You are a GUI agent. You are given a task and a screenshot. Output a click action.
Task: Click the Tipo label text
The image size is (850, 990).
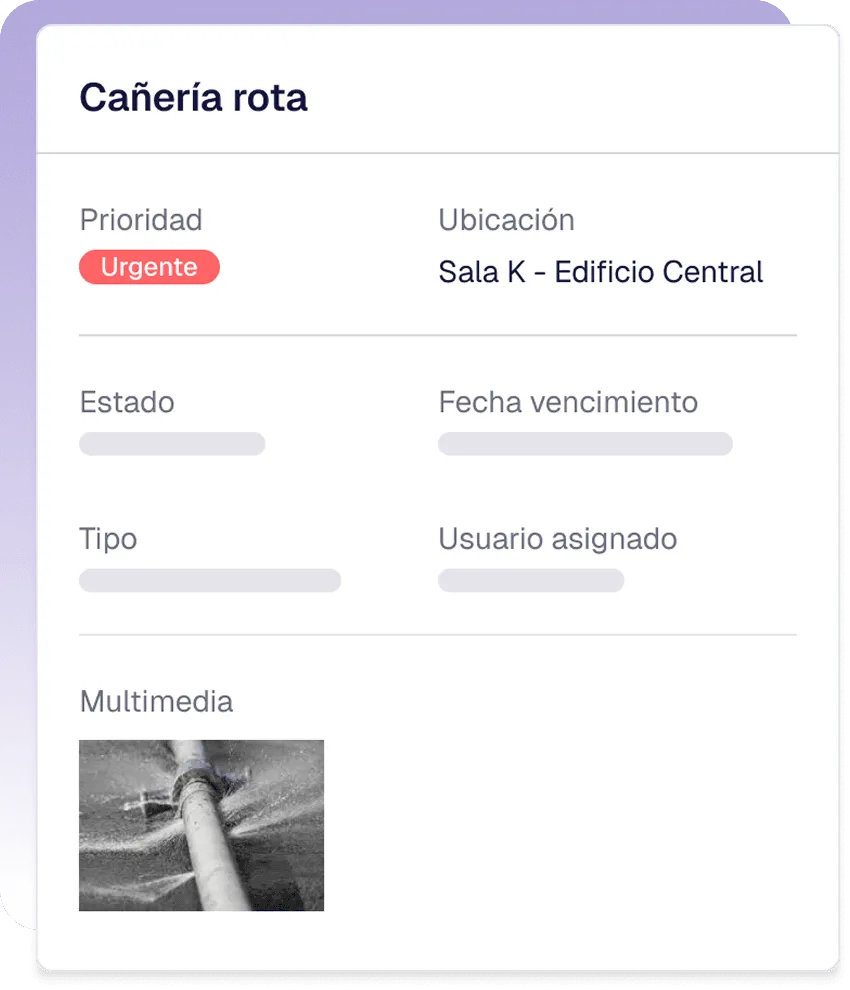(x=108, y=538)
